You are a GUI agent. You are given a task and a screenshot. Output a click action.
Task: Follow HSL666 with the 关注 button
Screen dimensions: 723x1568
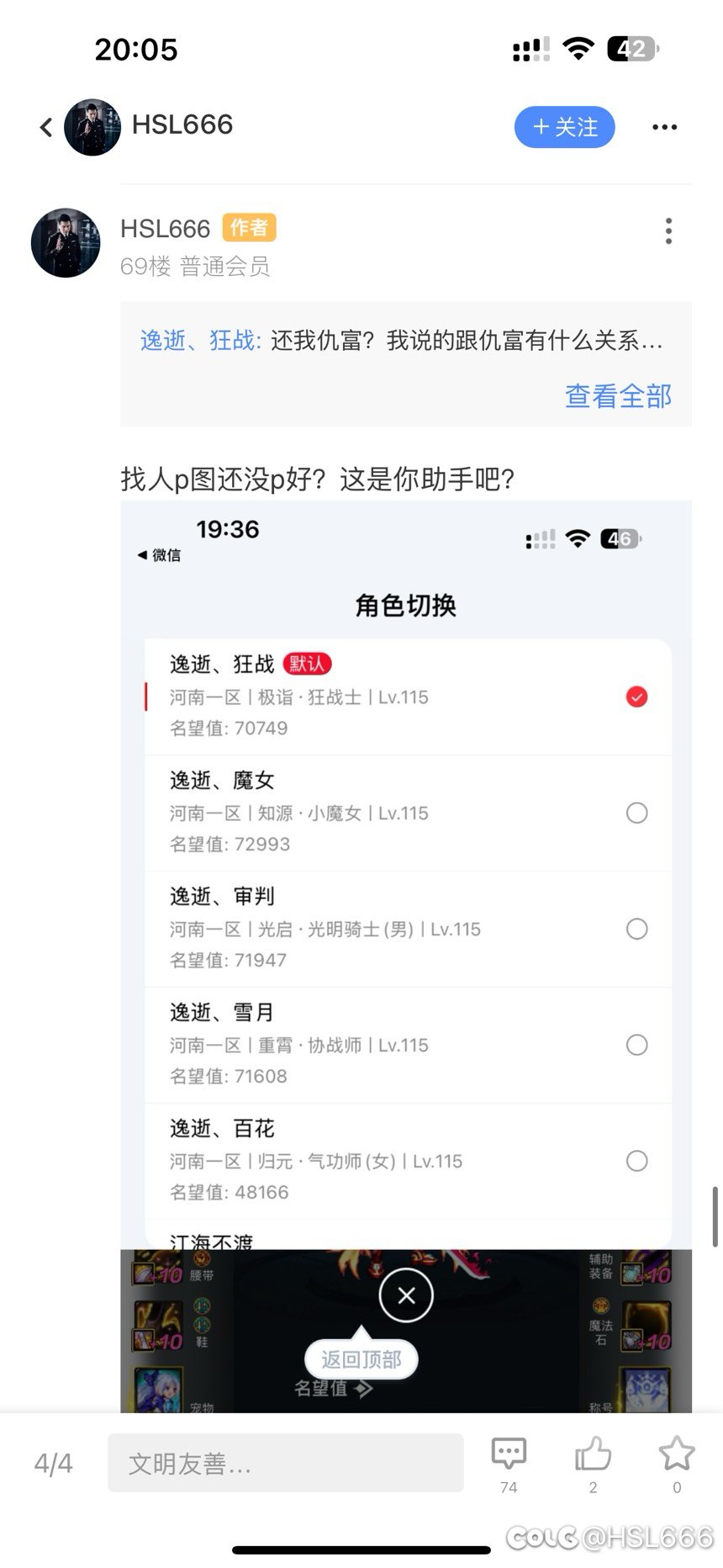click(x=564, y=127)
